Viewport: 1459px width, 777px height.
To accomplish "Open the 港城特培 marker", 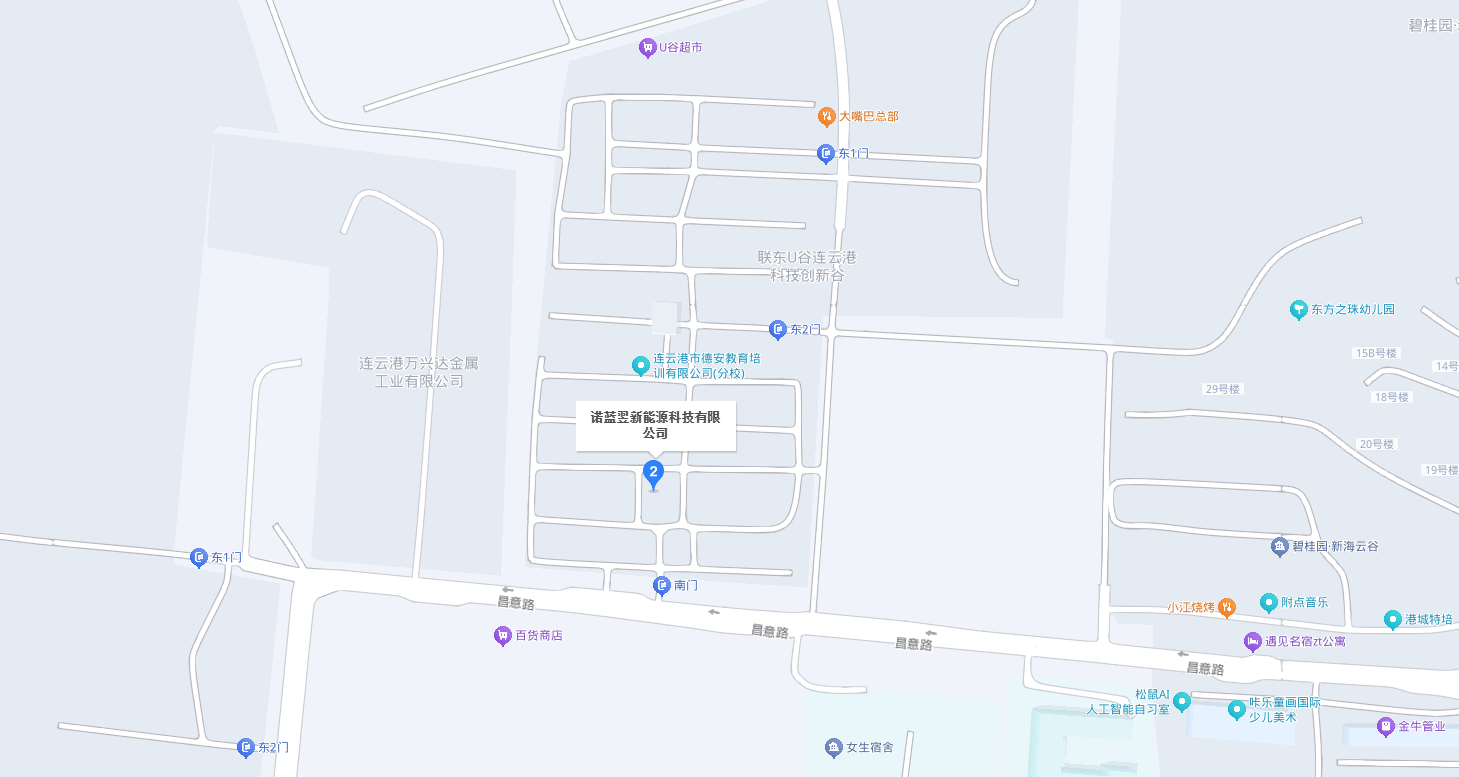I will coord(1393,619).
